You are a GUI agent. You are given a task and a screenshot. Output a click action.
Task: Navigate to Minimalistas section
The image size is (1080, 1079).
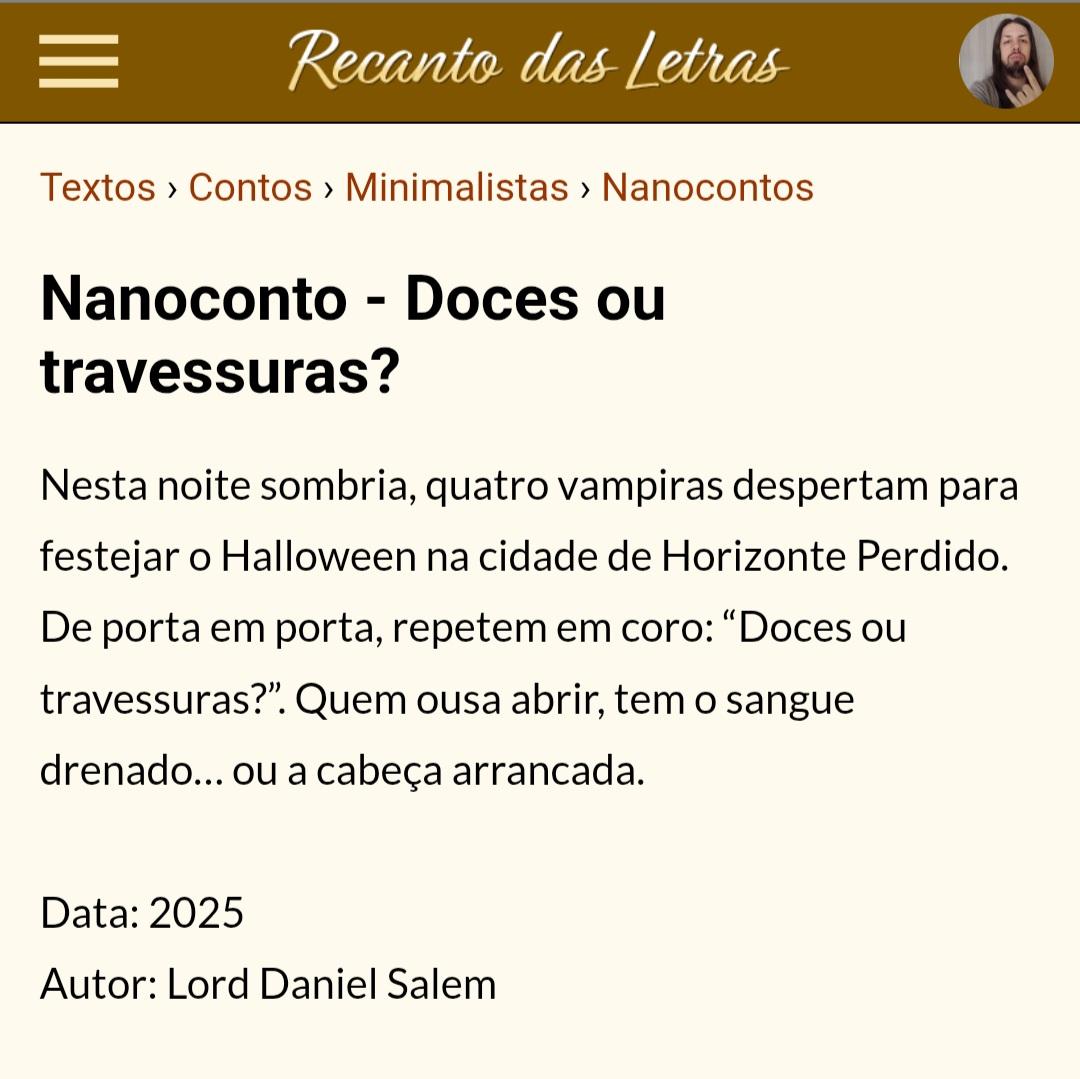pyautogui.click(x=457, y=188)
